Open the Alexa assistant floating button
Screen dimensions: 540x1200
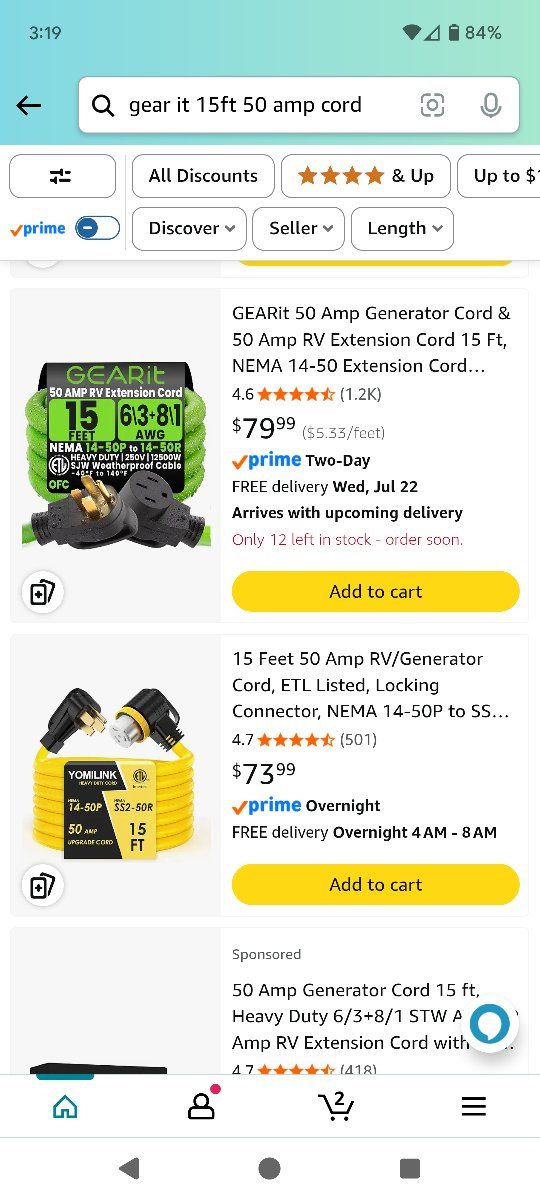(x=490, y=1024)
